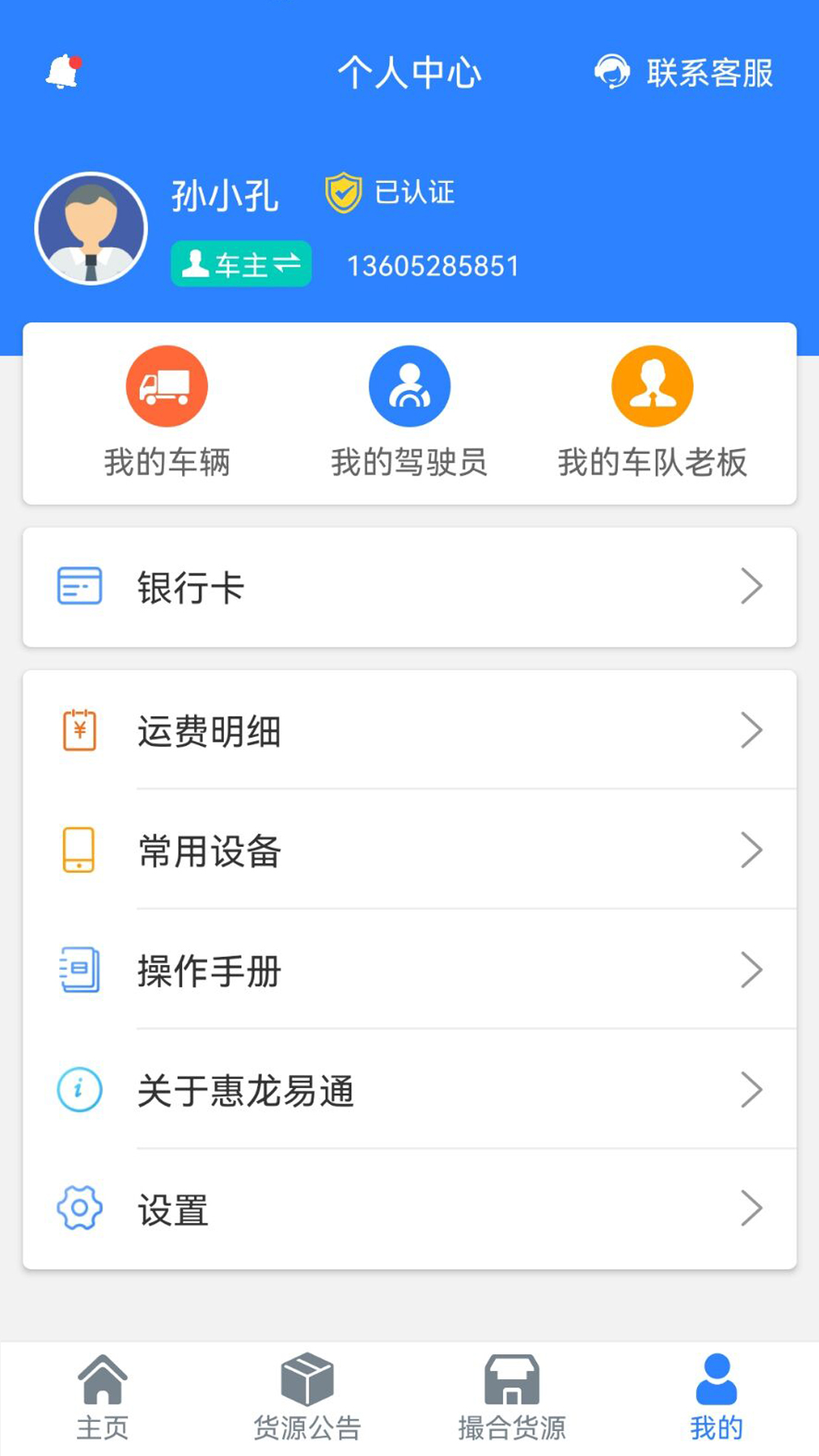Open the 银行卡 bank card row

point(409,587)
